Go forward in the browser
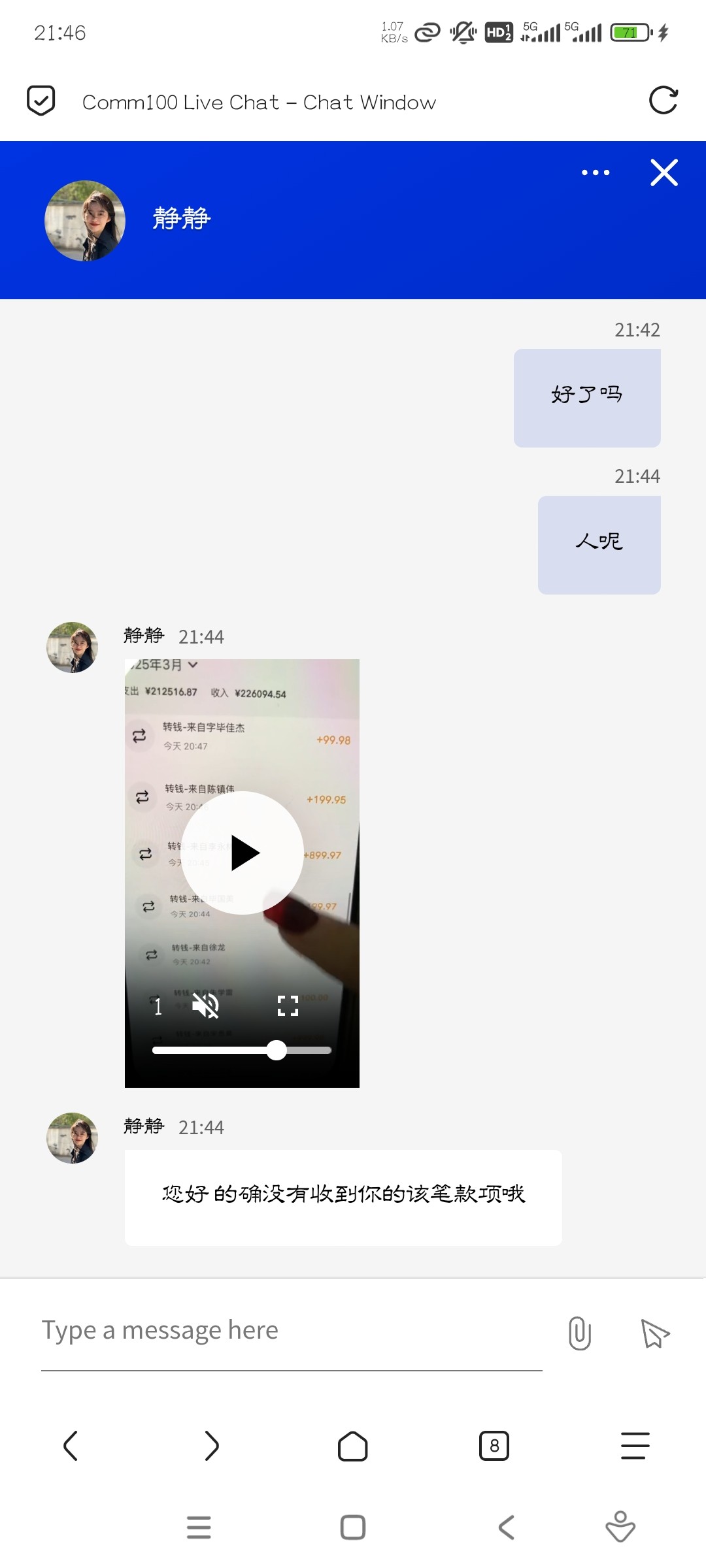 click(212, 1445)
